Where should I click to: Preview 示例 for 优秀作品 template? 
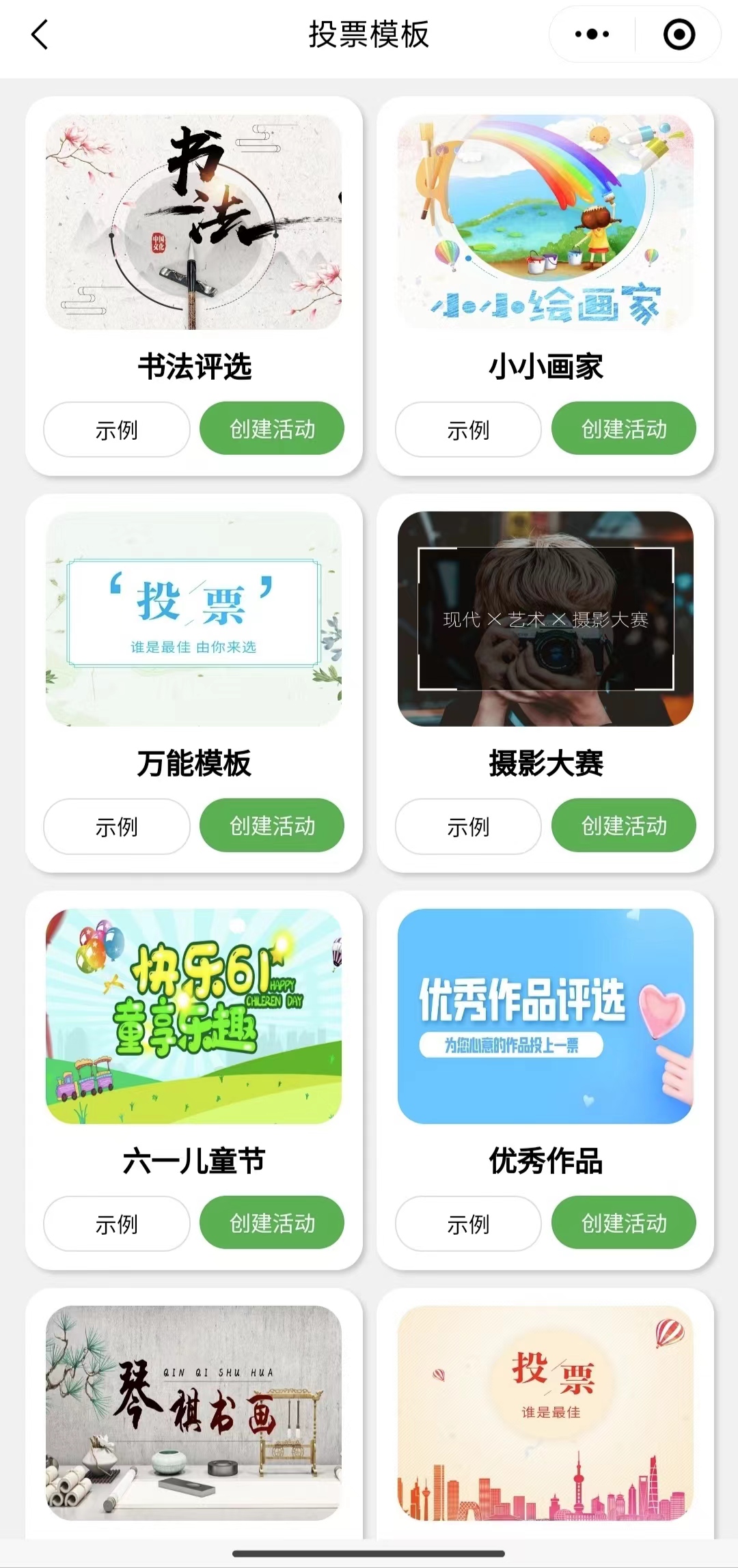(x=468, y=1224)
